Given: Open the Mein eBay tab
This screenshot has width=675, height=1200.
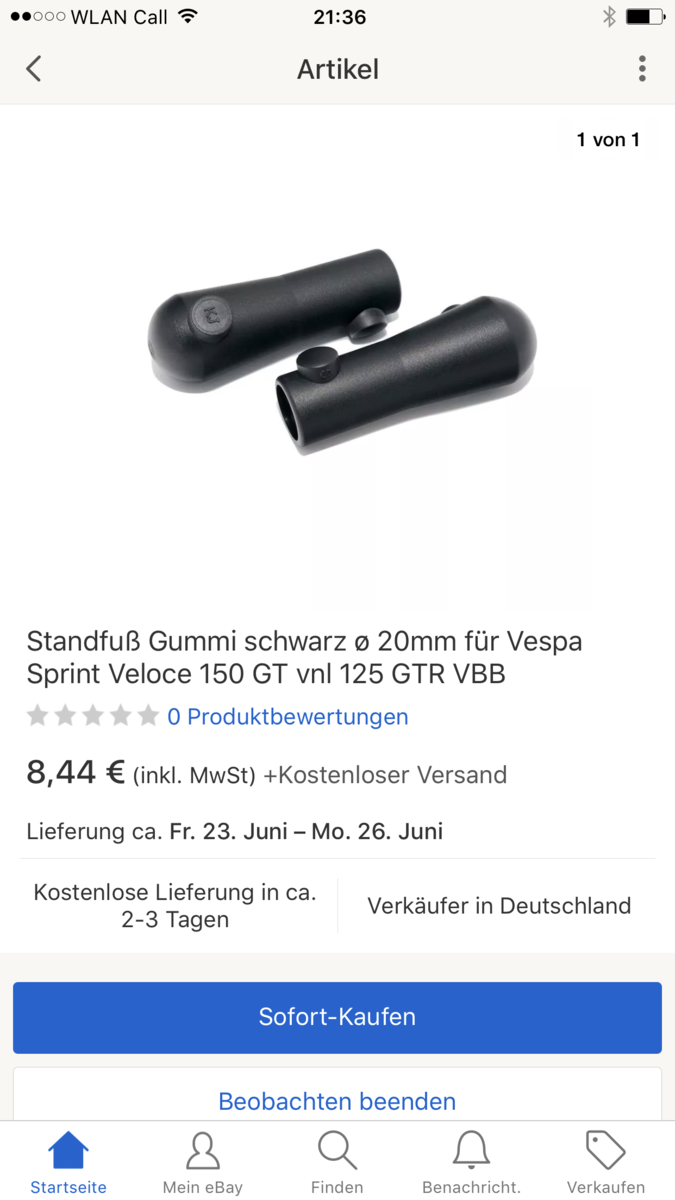Looking at the screenshot, I should (203, 1164).
